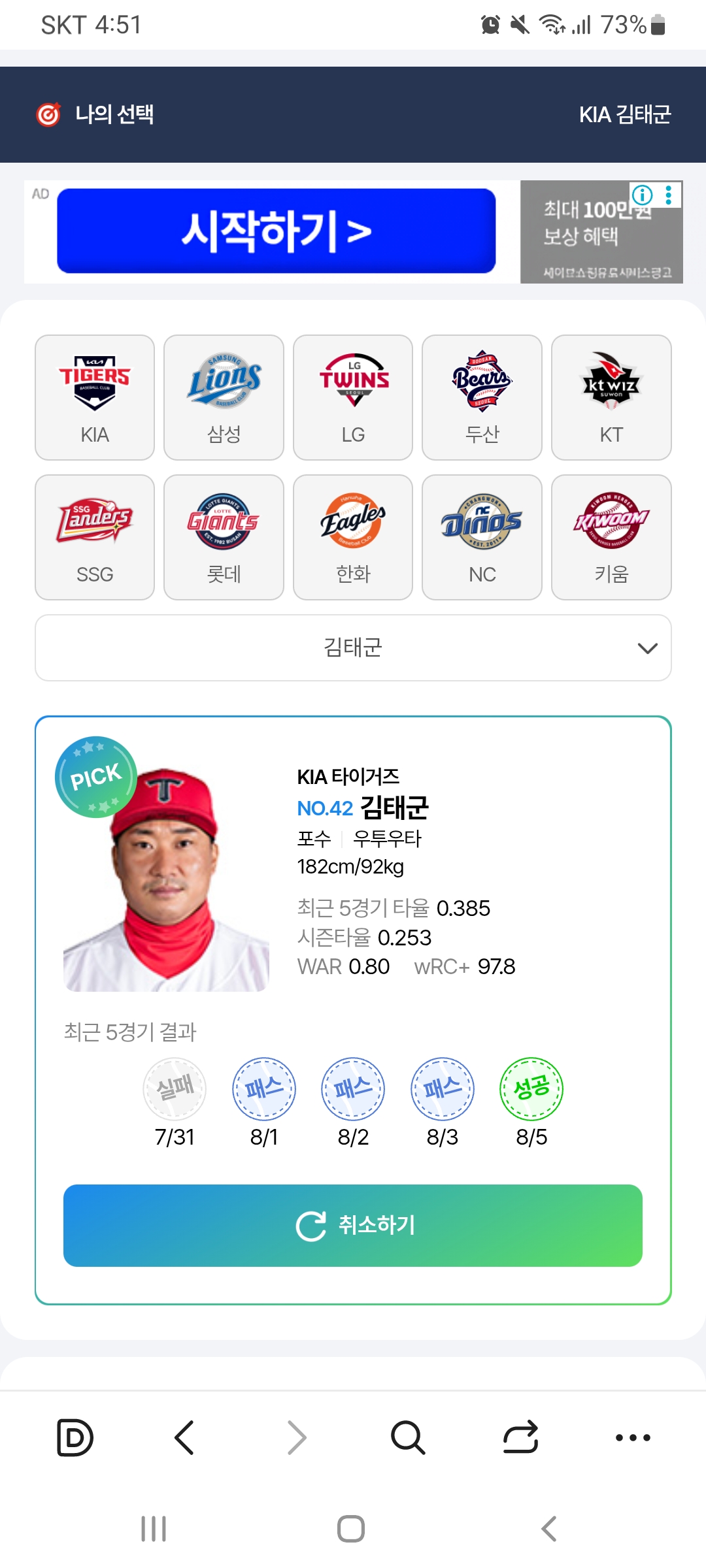The height and width of the screenshot is (1568, 706).
Task: Select the KIA Tigers team tile
Action: coord(95,397)
